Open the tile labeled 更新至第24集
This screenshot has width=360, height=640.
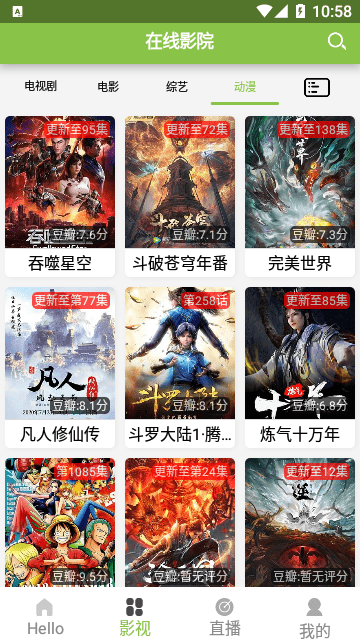tap(180, 522)
